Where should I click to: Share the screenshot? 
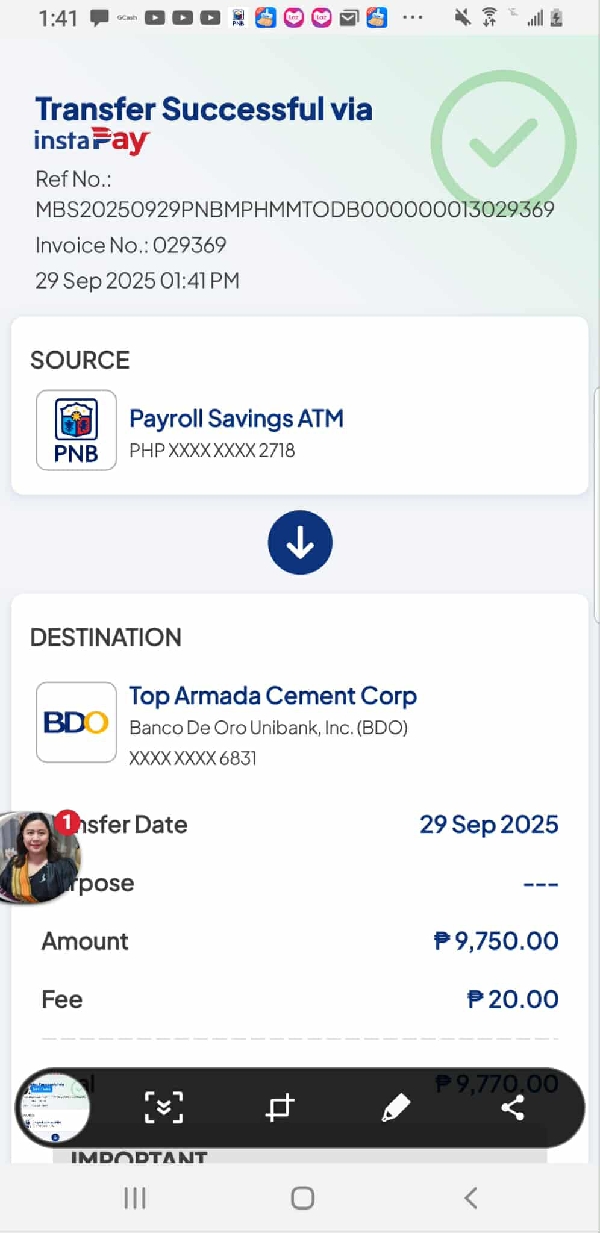513,1107
